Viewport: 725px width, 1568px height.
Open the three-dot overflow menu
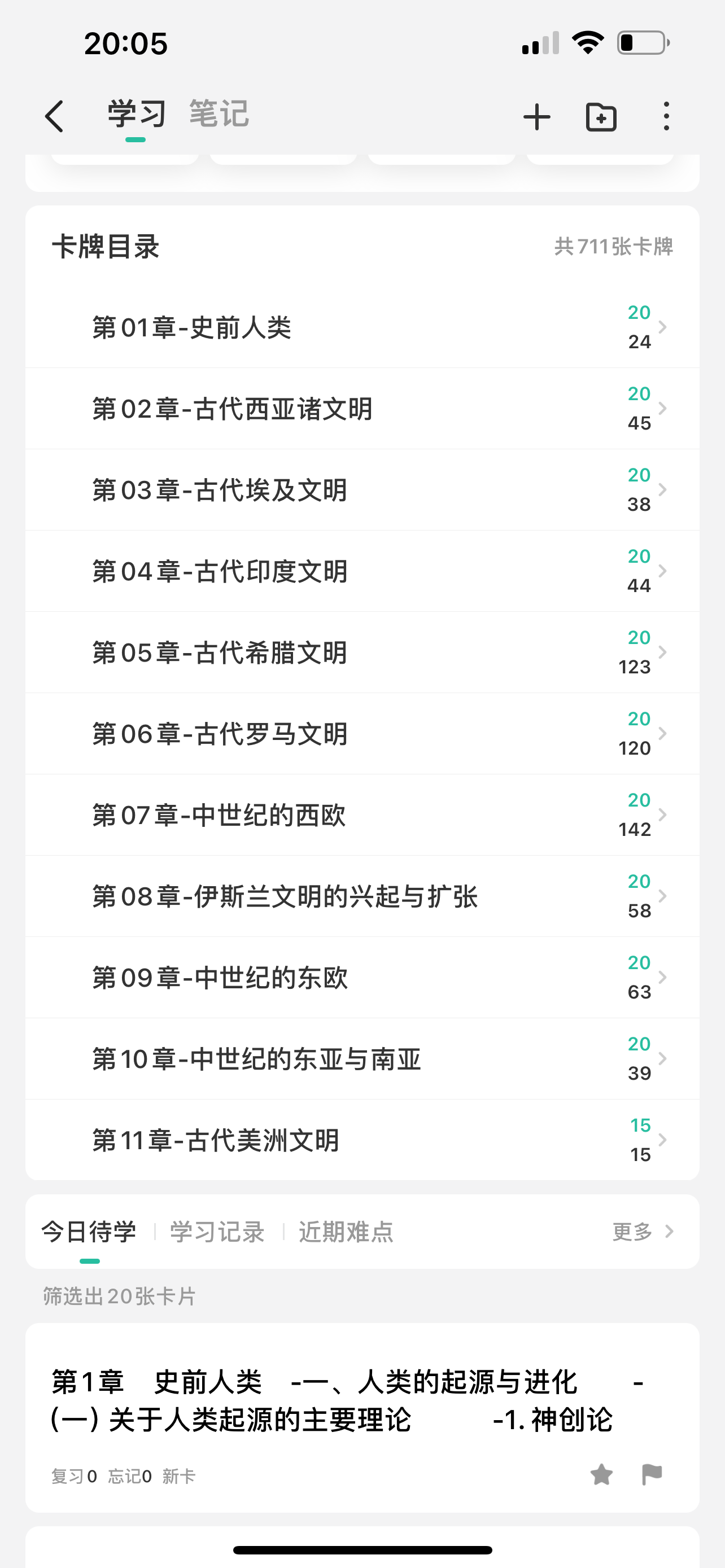[x=667, y=116]
